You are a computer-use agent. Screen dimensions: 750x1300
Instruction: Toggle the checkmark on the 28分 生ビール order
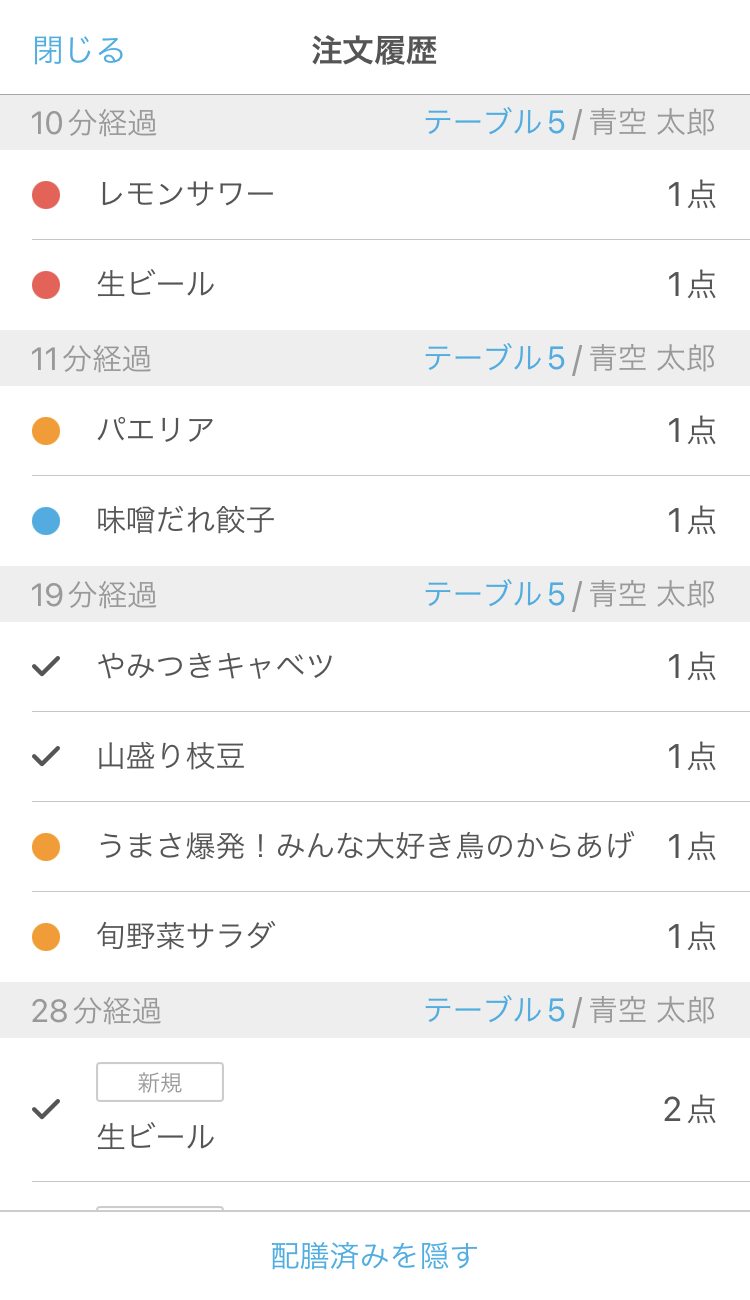[45, 1110]
